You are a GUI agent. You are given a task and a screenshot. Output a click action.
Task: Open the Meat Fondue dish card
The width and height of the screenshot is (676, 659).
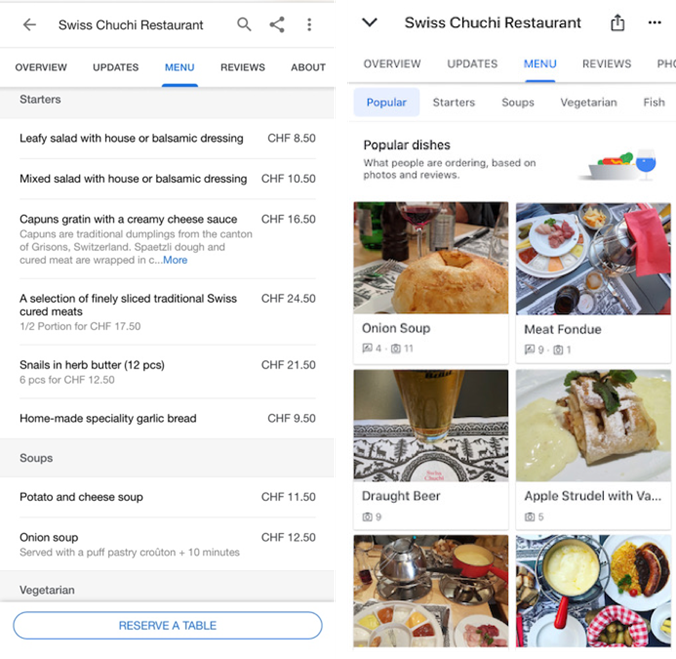[593, 280]
